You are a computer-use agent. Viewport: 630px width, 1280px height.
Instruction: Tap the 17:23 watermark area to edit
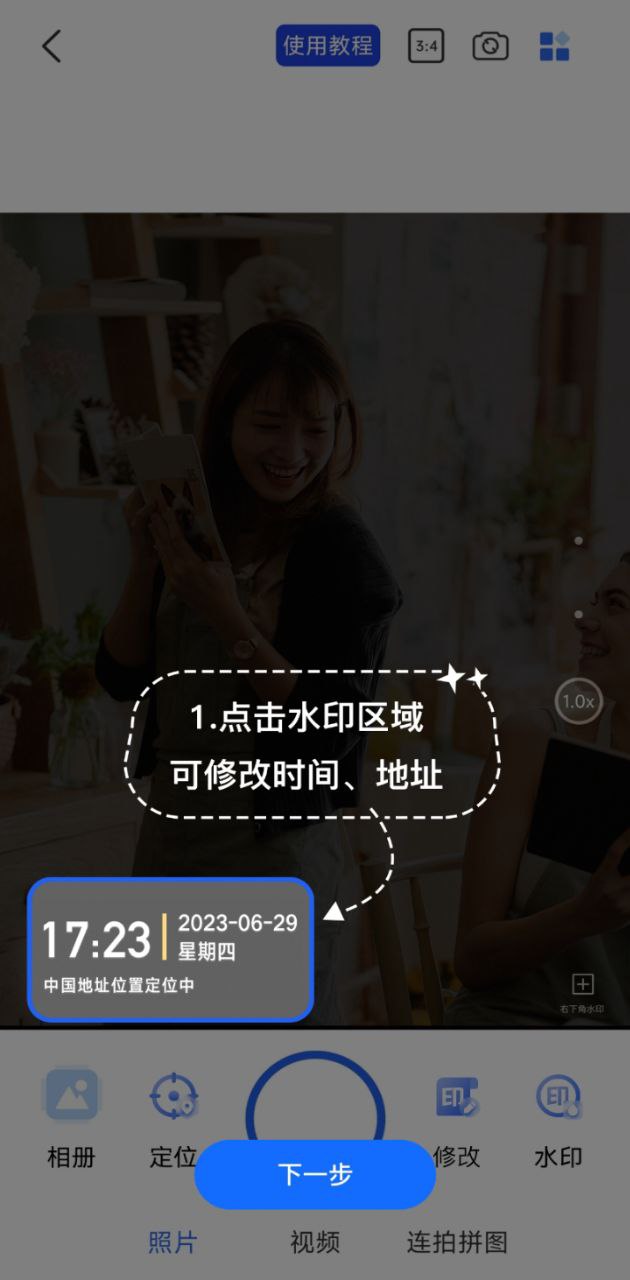tap(170, 950)
